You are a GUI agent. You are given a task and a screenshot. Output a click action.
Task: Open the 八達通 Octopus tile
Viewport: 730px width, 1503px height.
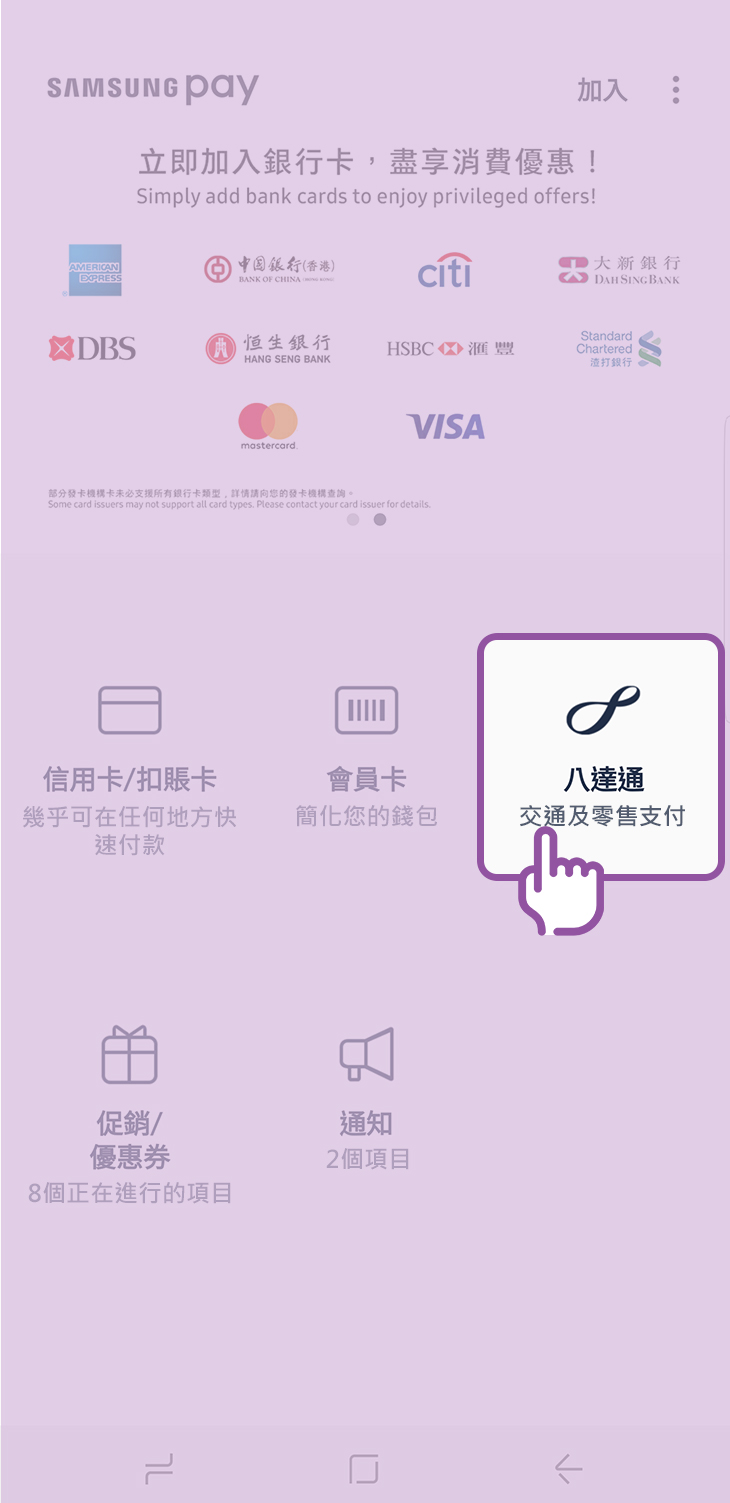601,756
